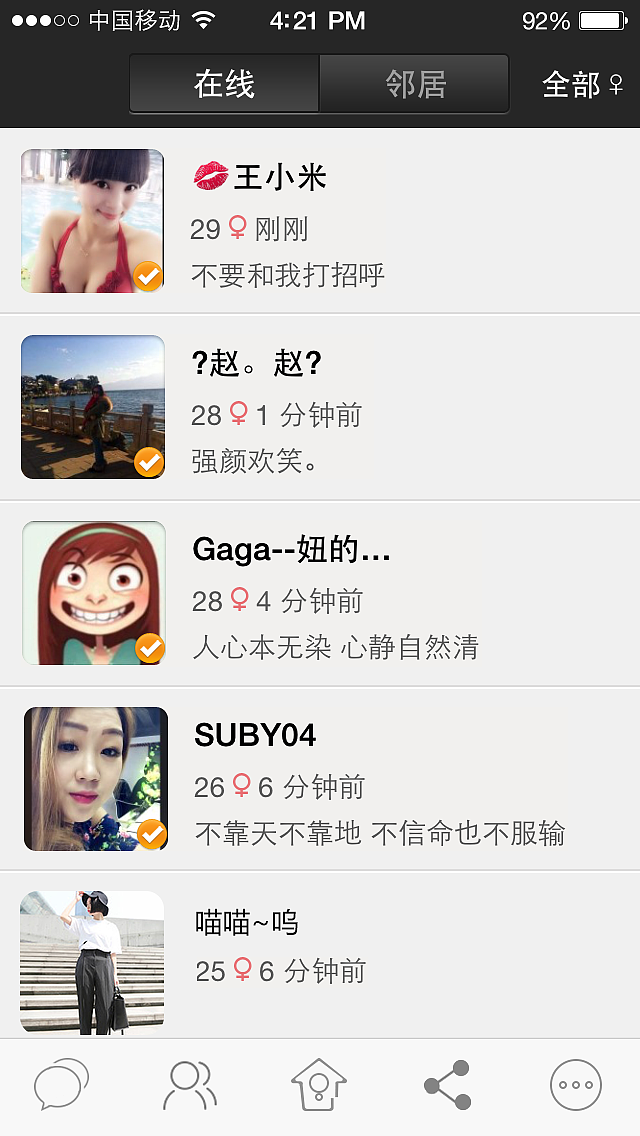Open the house with person tab
This screenshot has height=1136, width=640.
(x=319, y=1086)
